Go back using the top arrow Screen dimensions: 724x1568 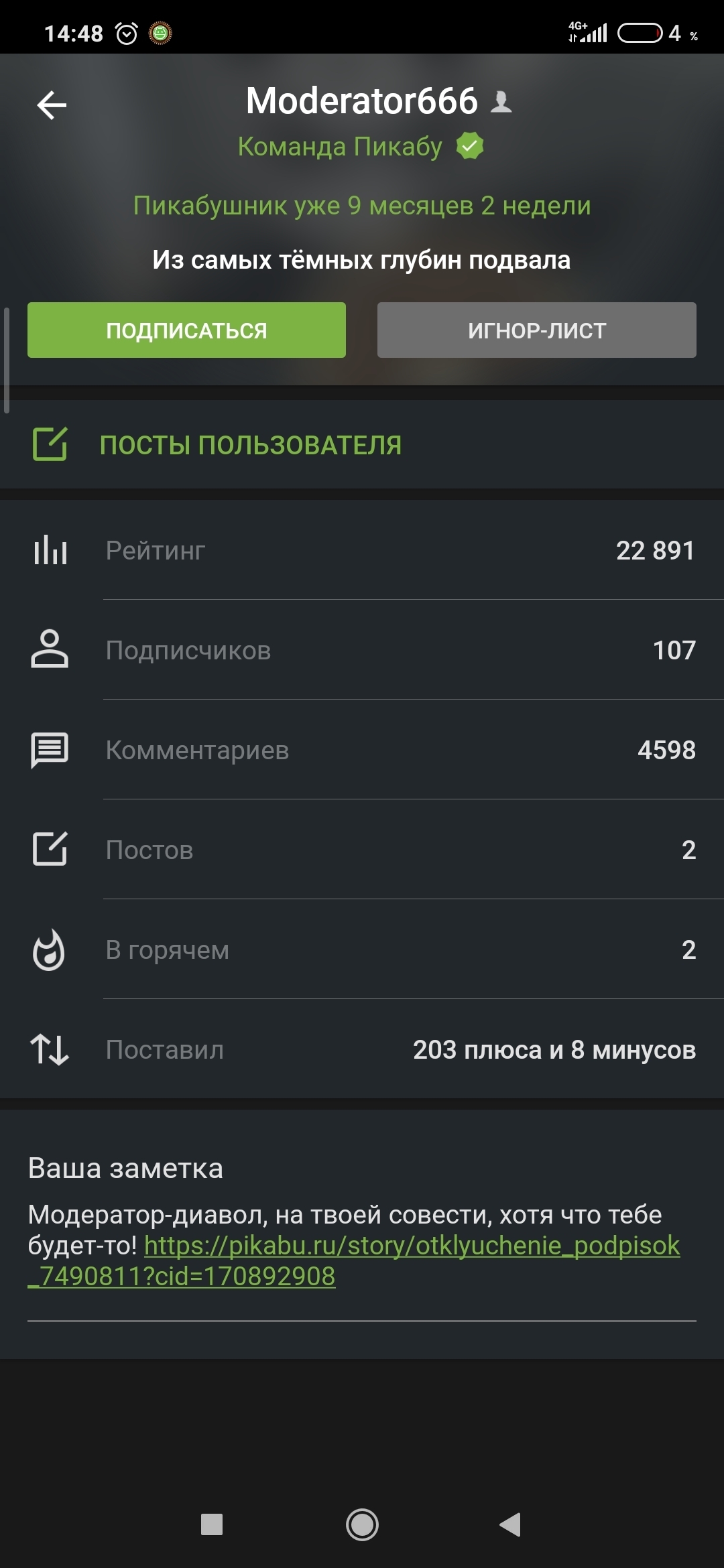tap(52, 105)
